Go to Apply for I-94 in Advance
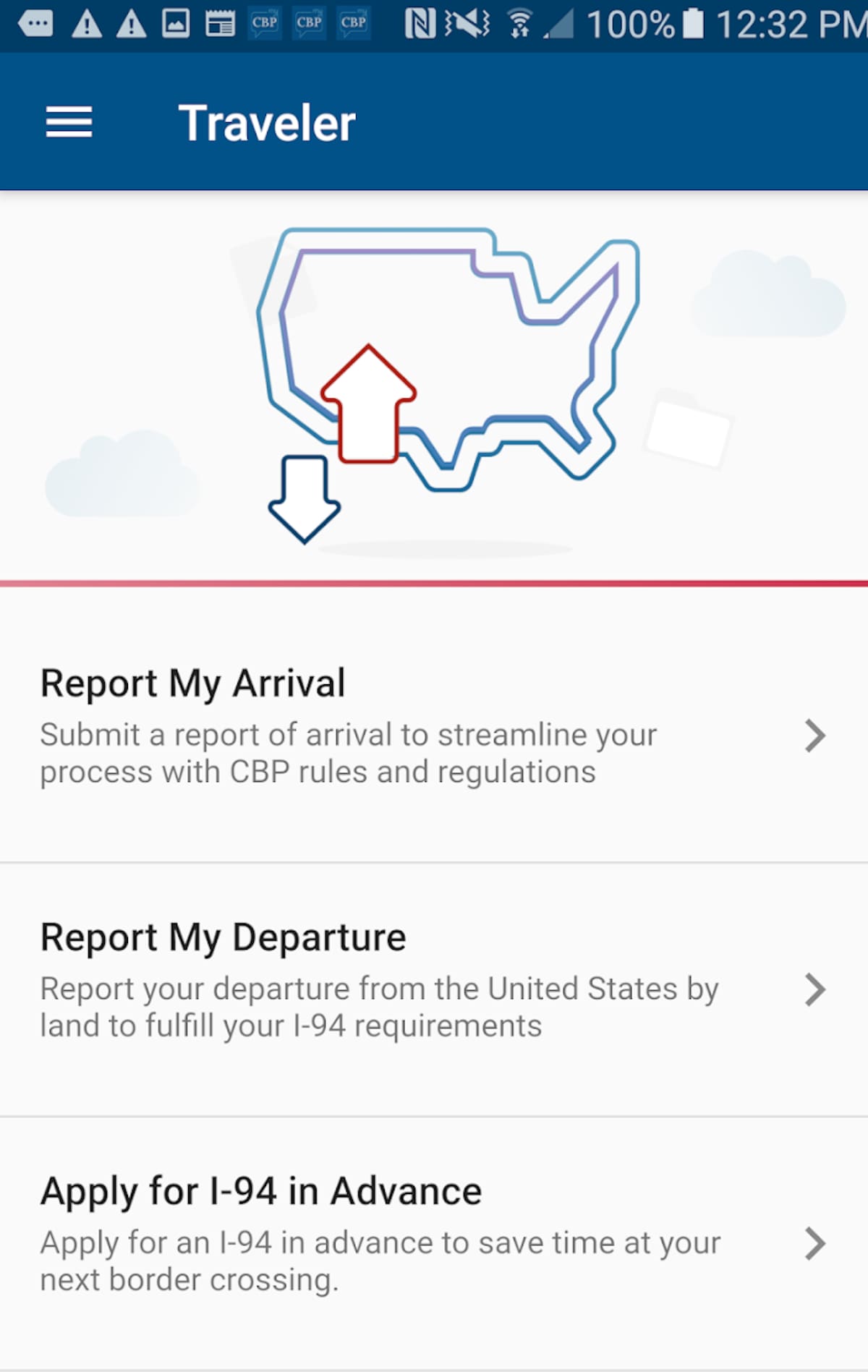The height and width of the screenshot is (1372, 868). click(433, 1235)
